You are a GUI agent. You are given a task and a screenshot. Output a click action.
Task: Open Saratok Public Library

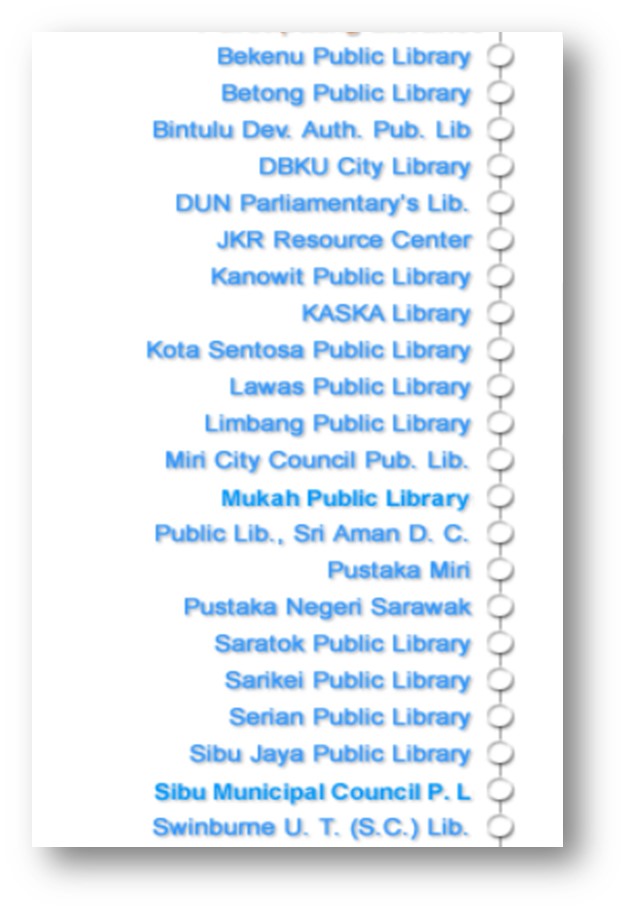pos(342,644)
